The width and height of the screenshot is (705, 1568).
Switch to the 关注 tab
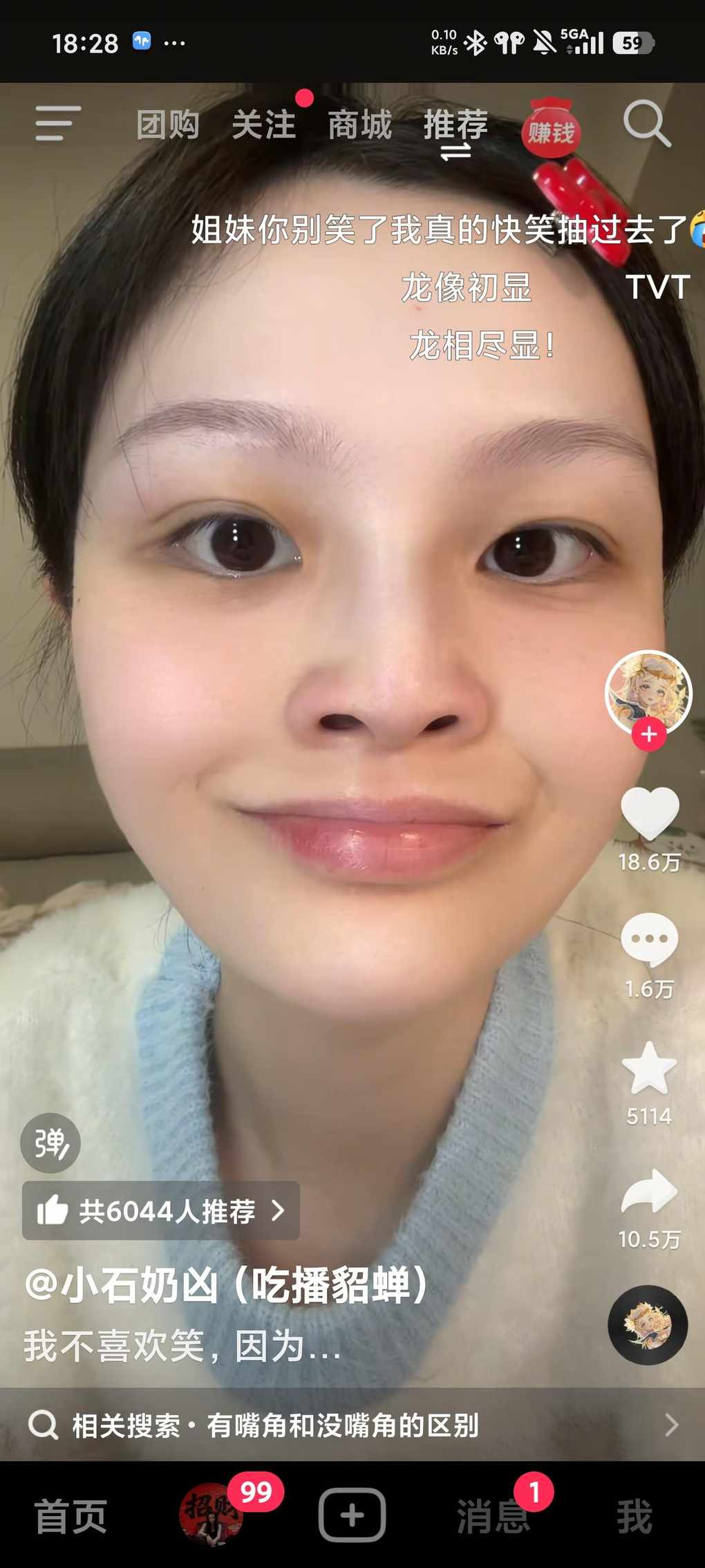(263, 125)
